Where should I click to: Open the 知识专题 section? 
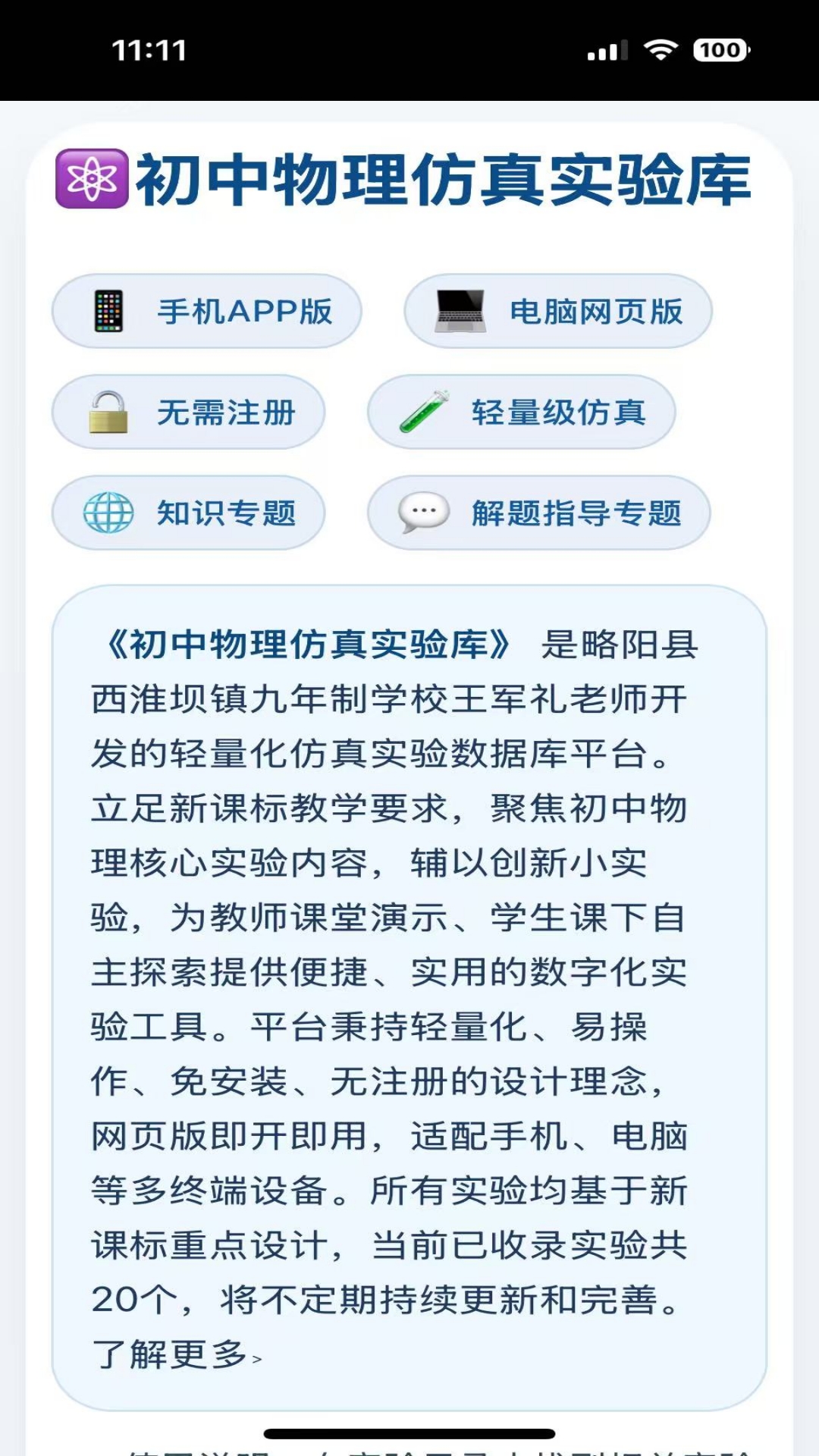[x=189, y=513]
